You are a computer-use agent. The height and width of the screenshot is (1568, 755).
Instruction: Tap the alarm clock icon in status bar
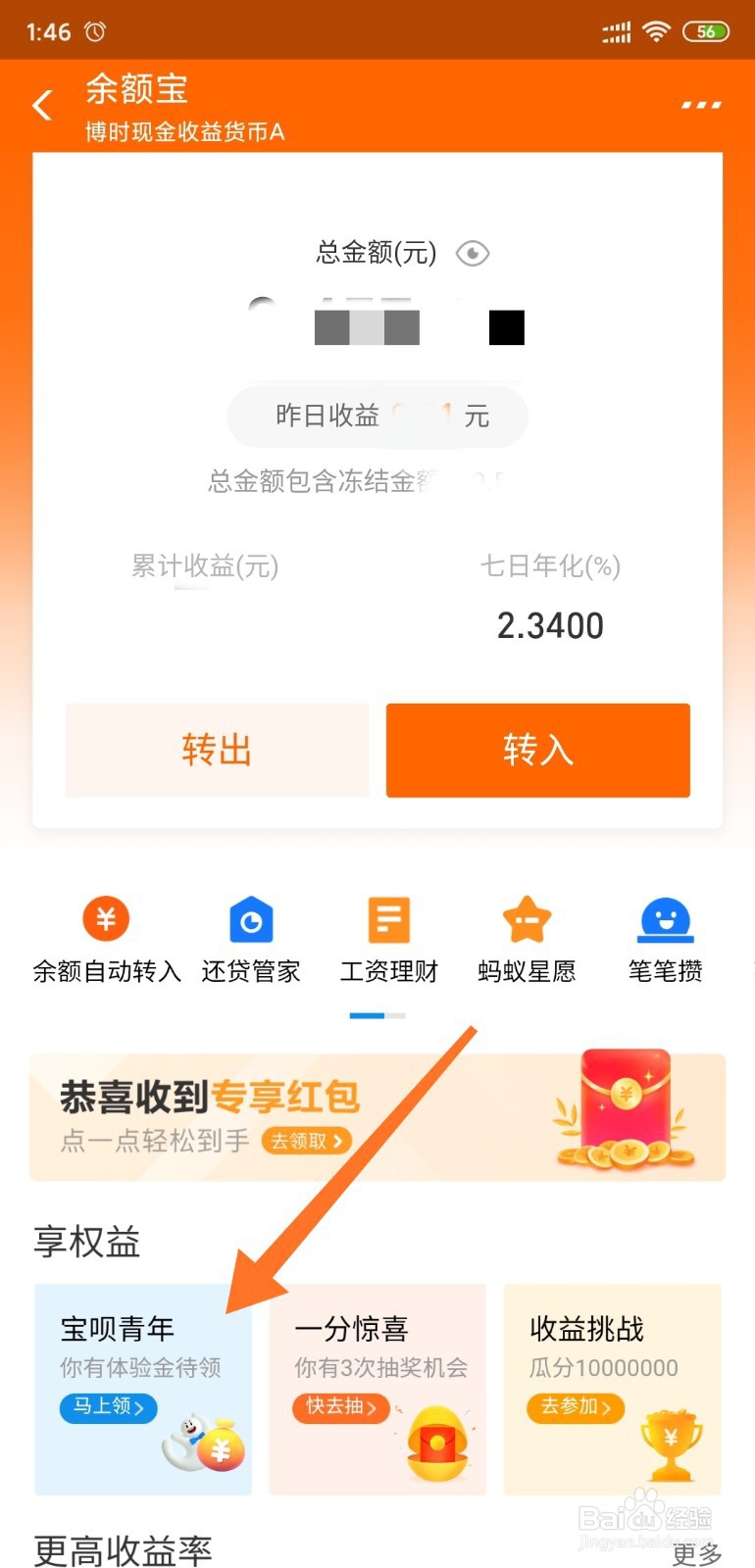[x=92, y=30]
